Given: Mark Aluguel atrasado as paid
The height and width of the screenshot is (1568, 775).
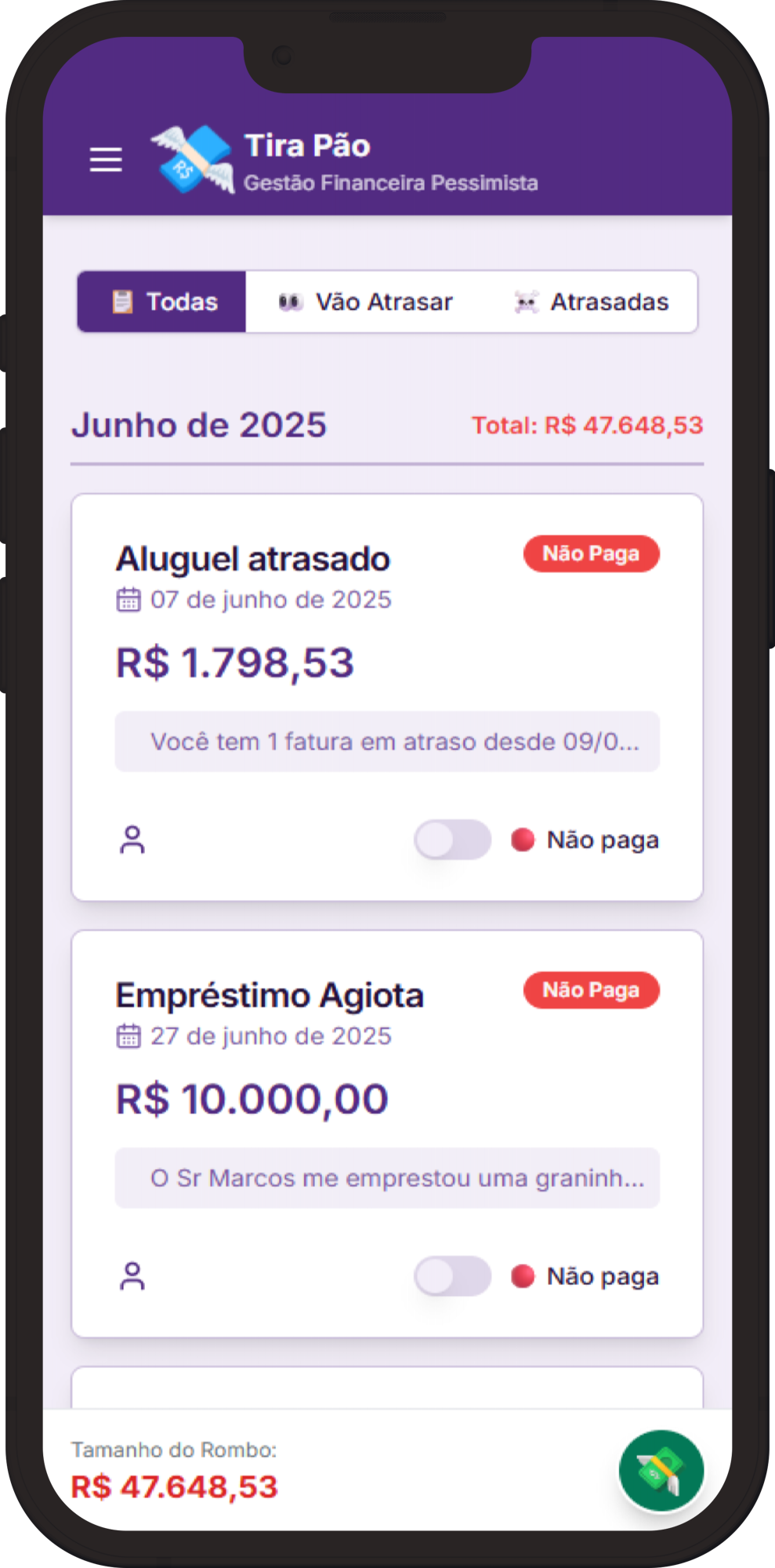Looking at the screenshot, I should [x=452, y=840].
